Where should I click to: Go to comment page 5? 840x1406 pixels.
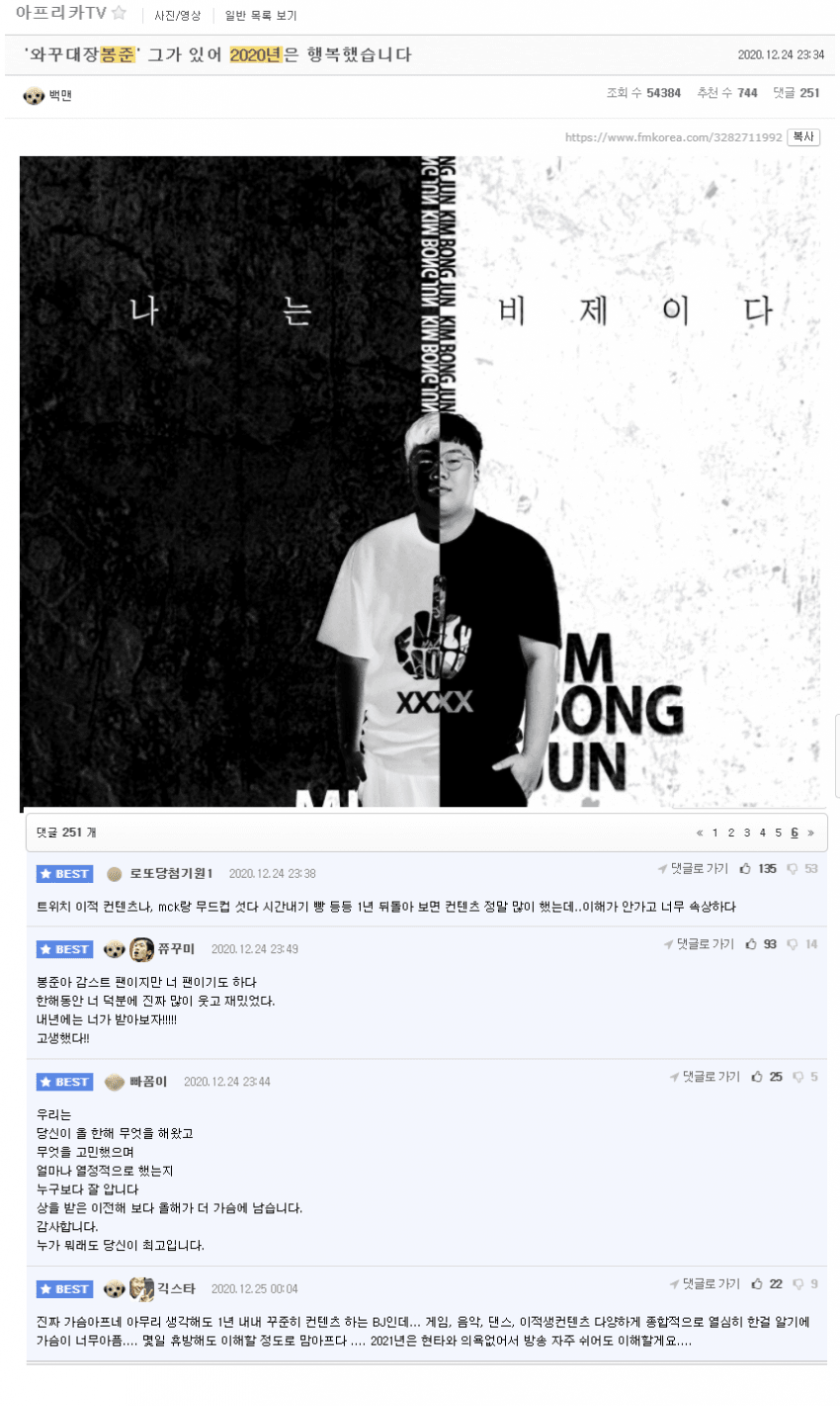778,833
